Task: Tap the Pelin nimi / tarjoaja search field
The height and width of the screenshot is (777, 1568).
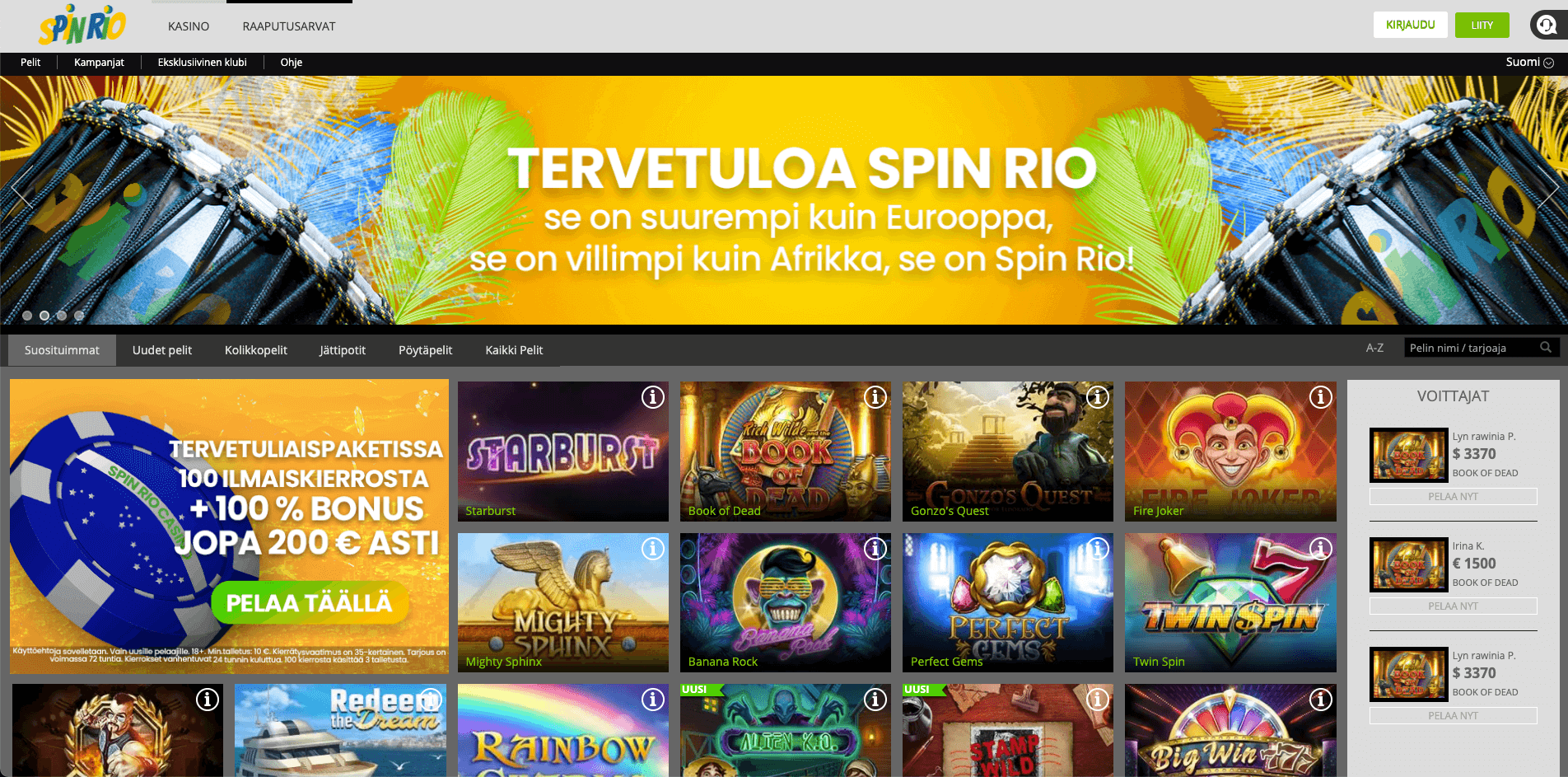Action: pos(1470,348)
